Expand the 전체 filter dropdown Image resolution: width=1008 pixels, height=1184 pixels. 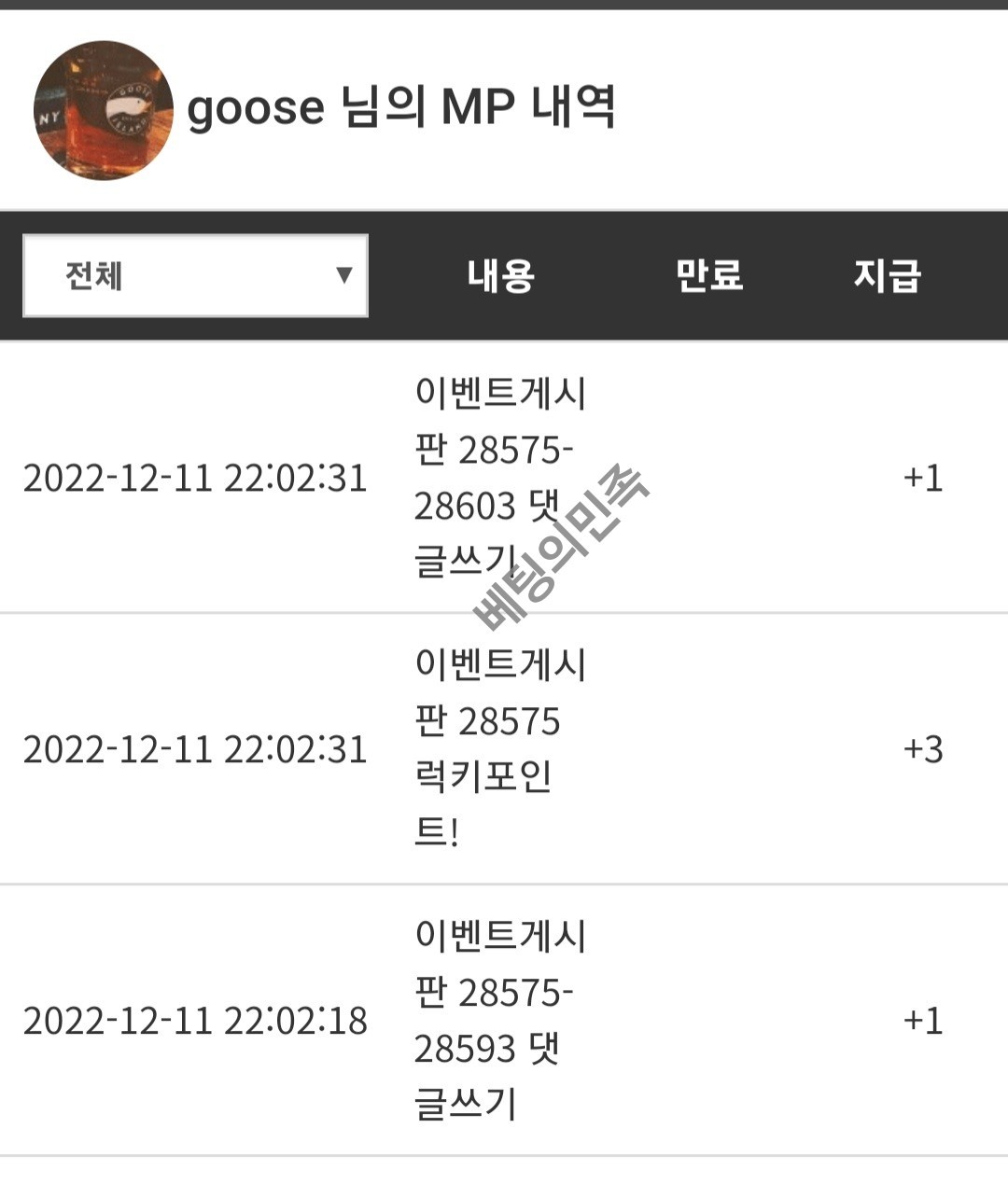pos(195,275)
